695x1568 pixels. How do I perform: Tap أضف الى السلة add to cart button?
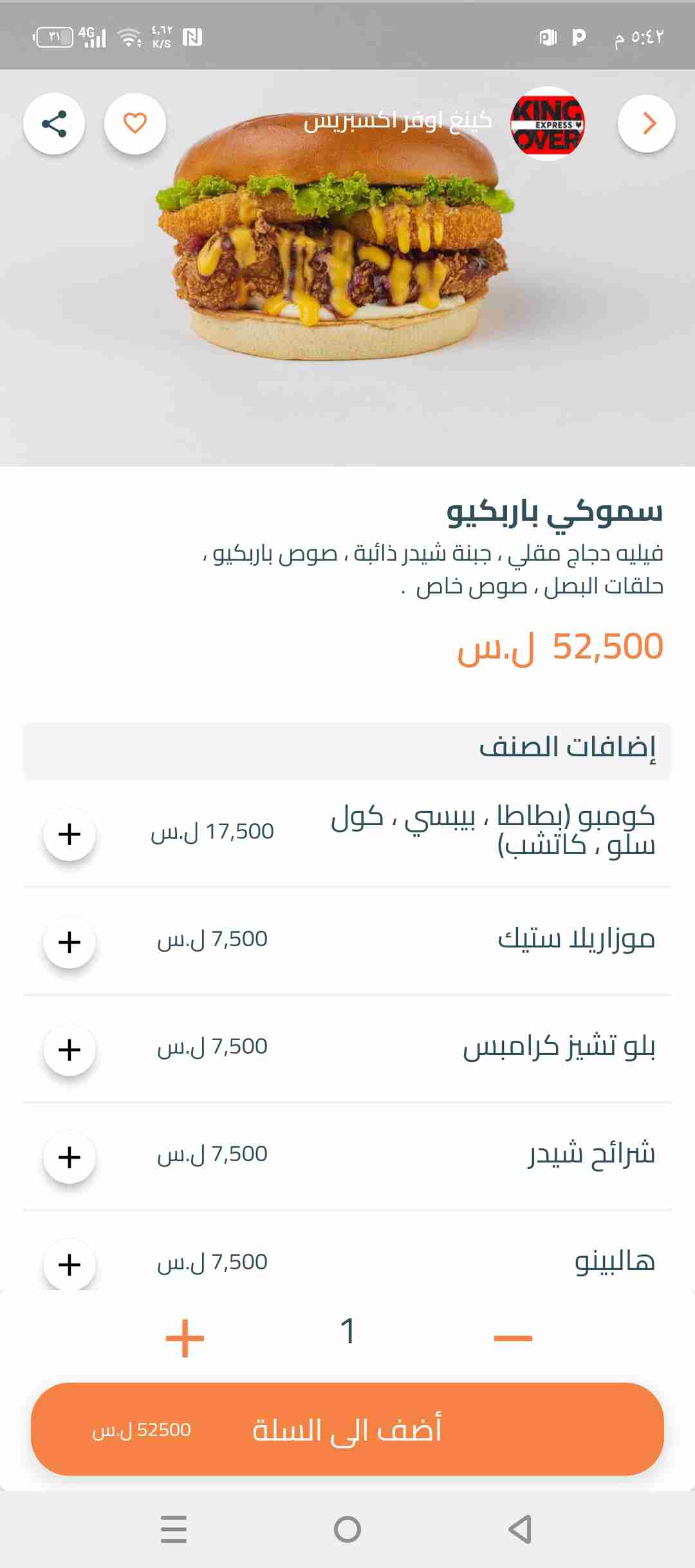(x=347, y=1429)
